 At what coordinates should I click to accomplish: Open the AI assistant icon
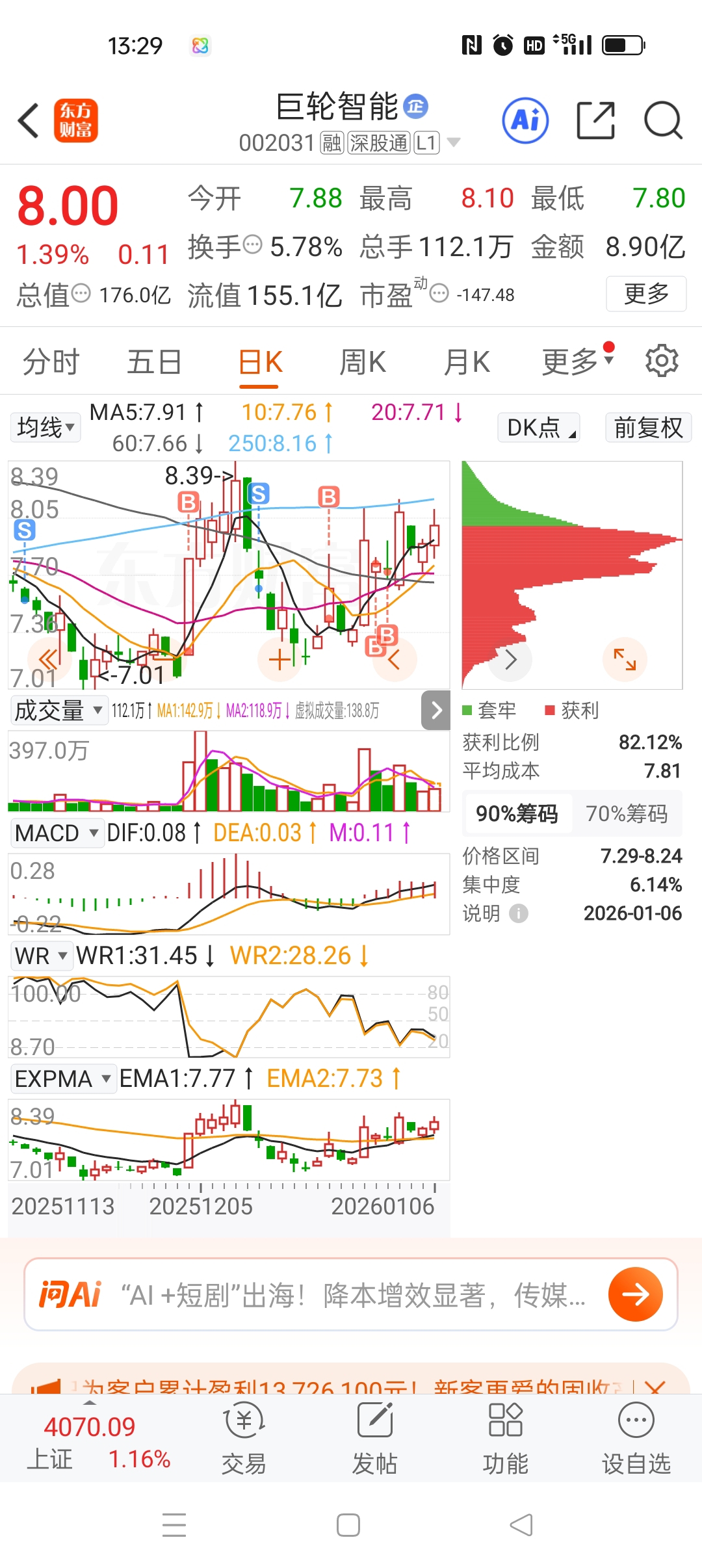point(525,120)
